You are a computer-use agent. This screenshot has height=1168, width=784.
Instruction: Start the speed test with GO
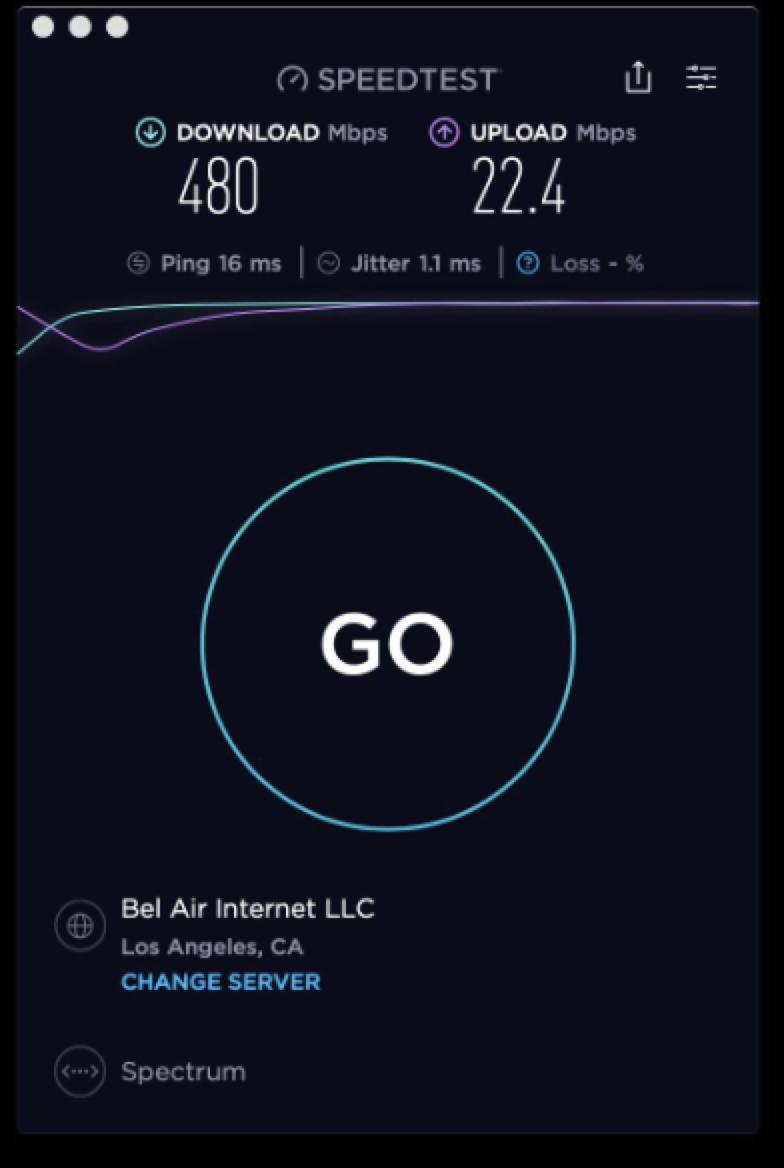coord(388,643)
